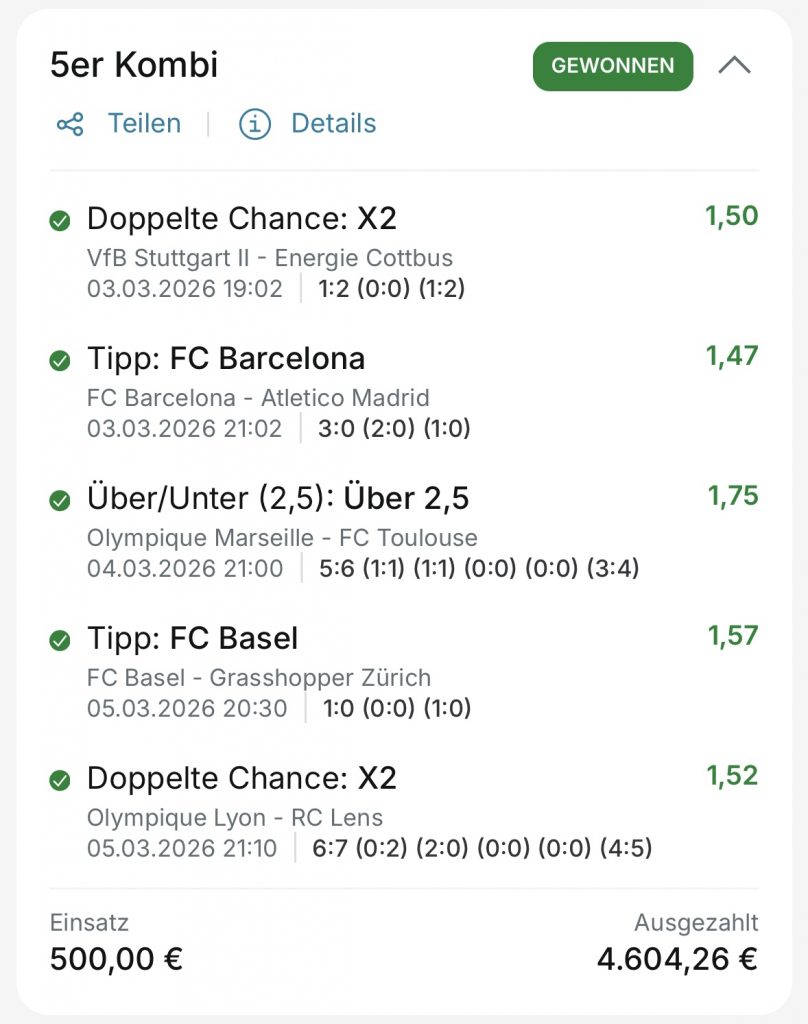Click the checkmark on the Olympique Lyon bet

(x=62, y=779)
